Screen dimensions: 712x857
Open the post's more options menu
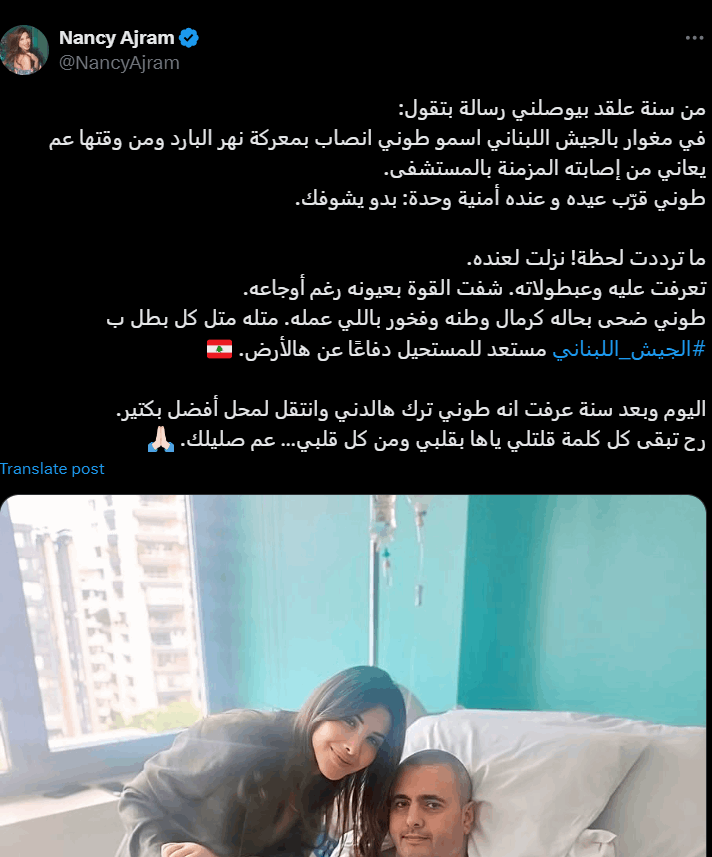coord(694,38)
